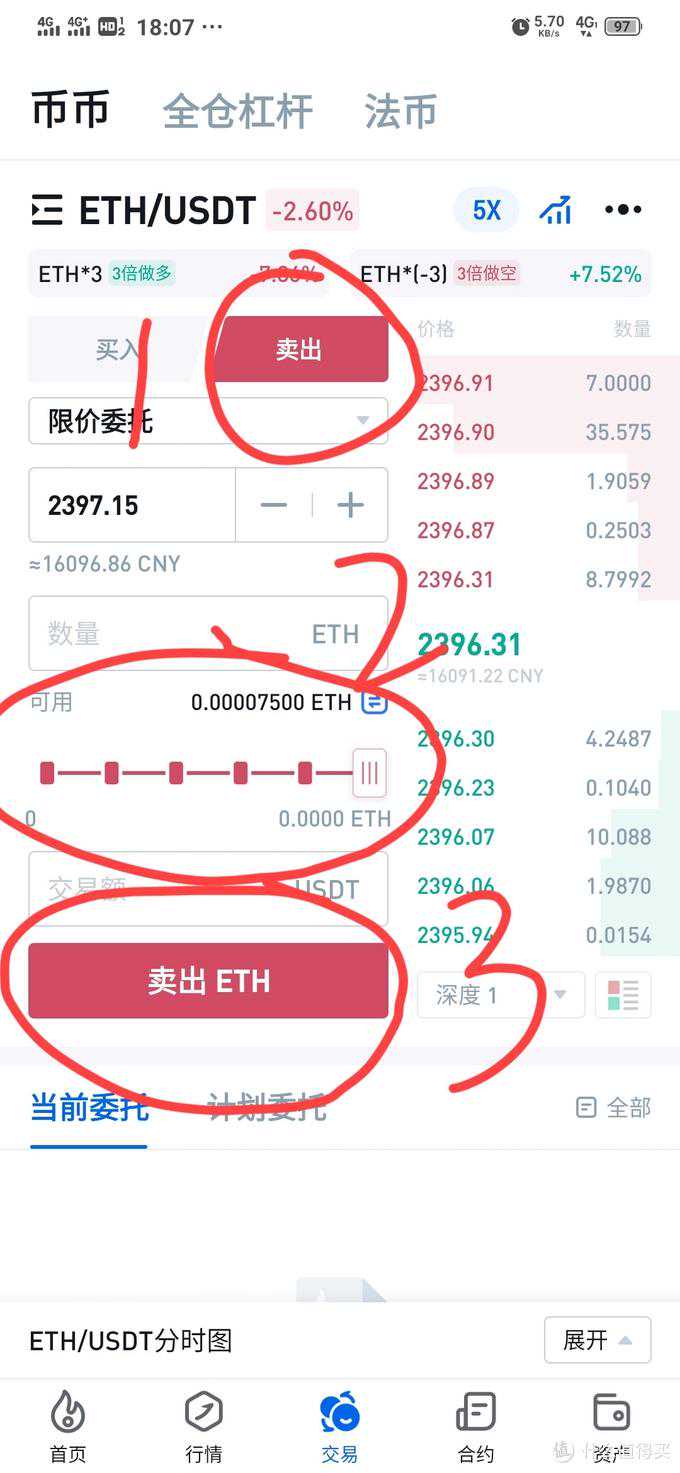
Task: Tap the 5X leverage badge
Action: click(x=486, y=210)
